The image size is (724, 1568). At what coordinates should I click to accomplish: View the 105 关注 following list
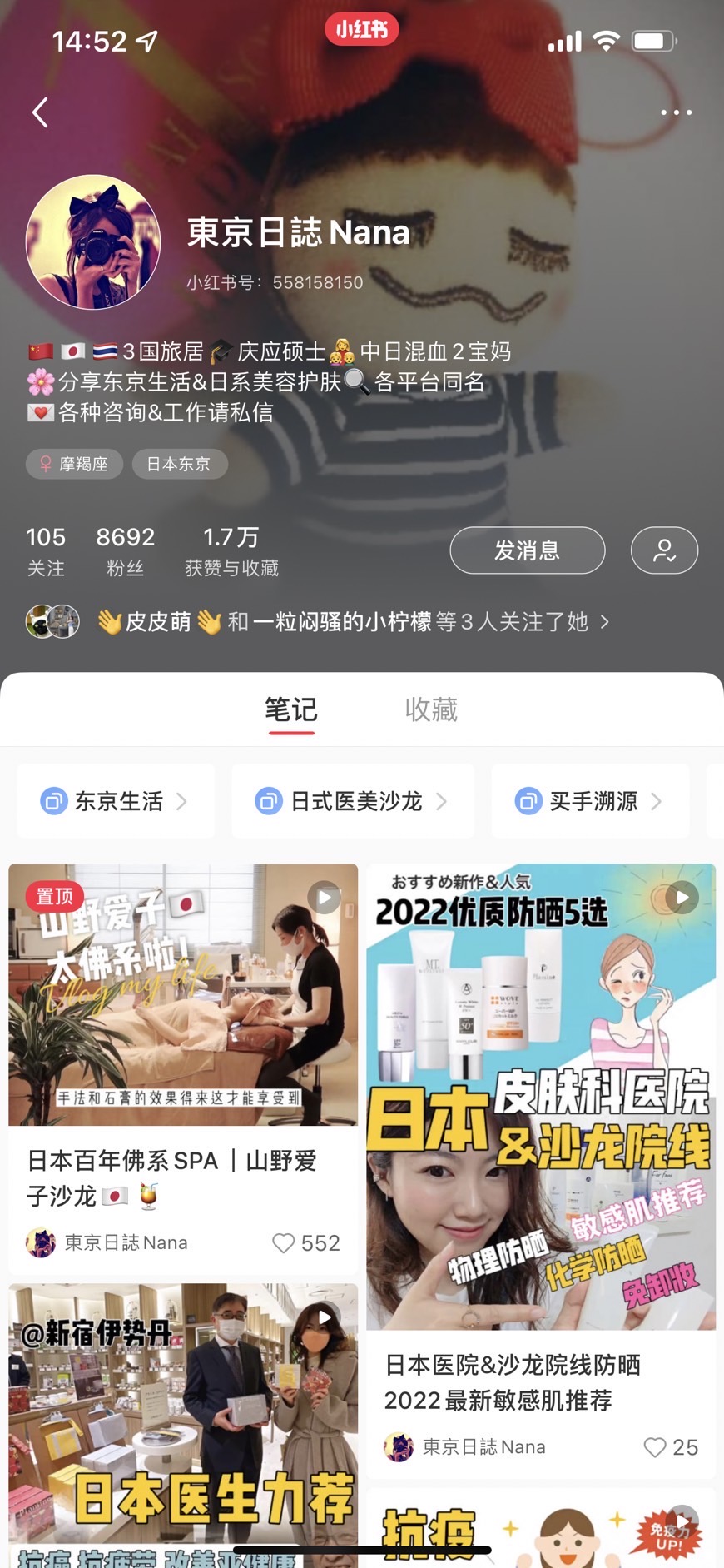(x=46, y=551)
